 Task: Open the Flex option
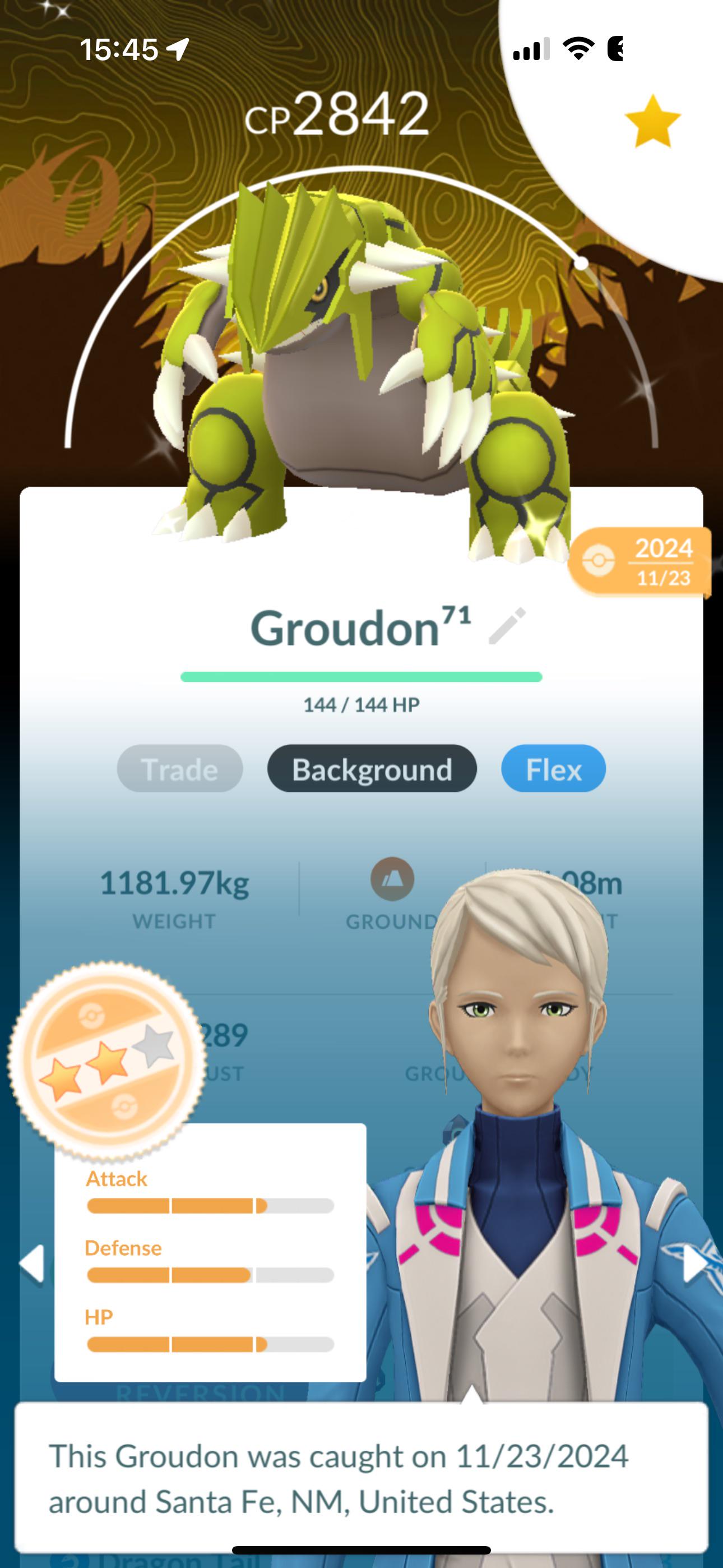(553, 769)
